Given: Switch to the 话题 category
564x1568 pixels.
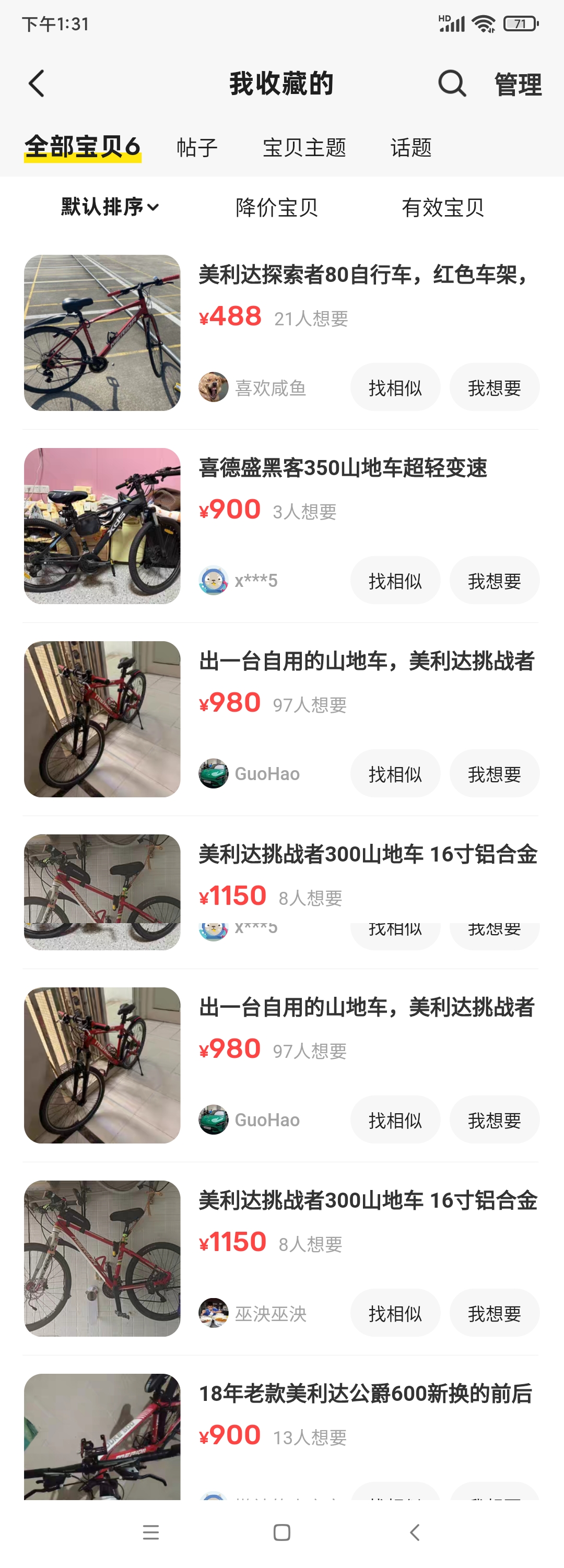Looking at the screenshot, I should click(412, 147).
